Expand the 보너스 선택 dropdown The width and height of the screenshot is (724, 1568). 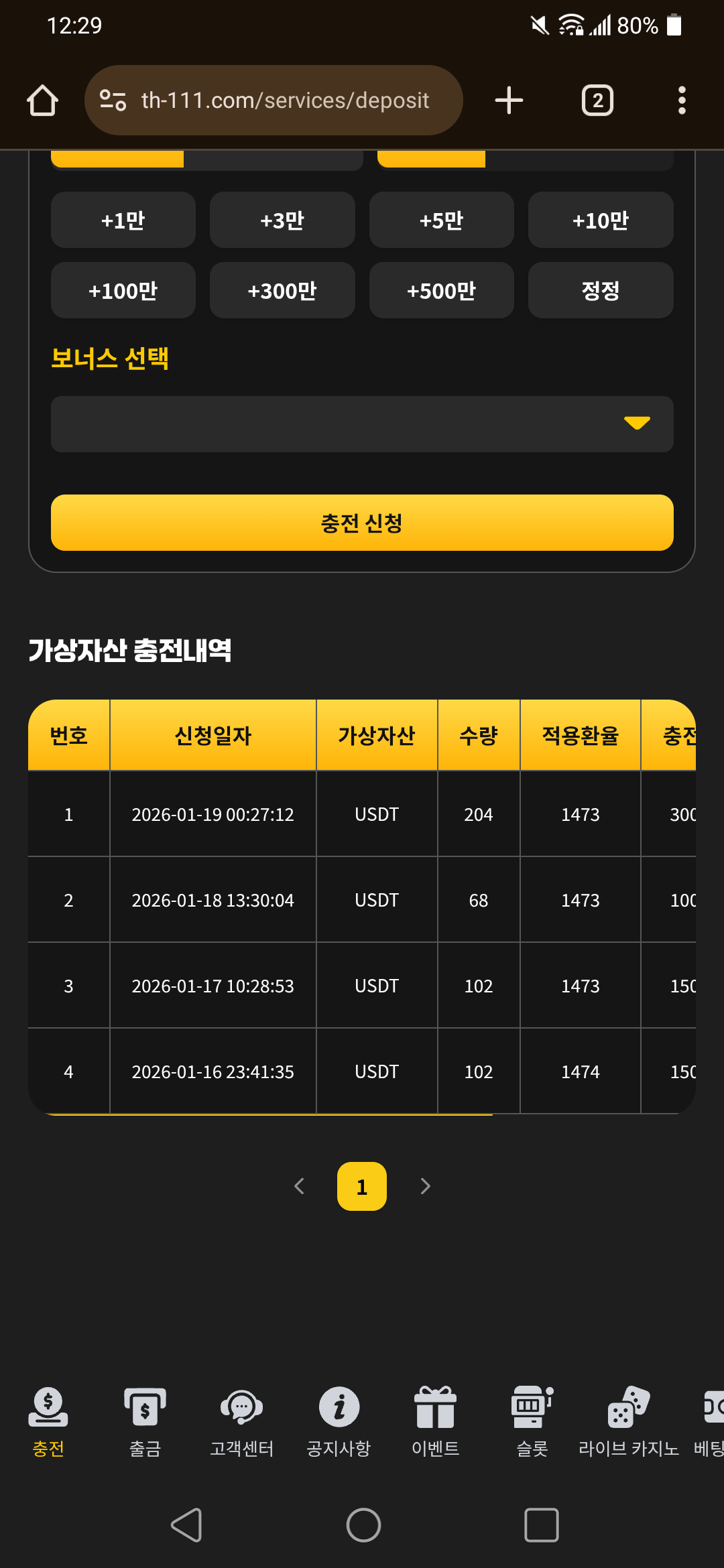pyautogui.click(x=362, y=423)
